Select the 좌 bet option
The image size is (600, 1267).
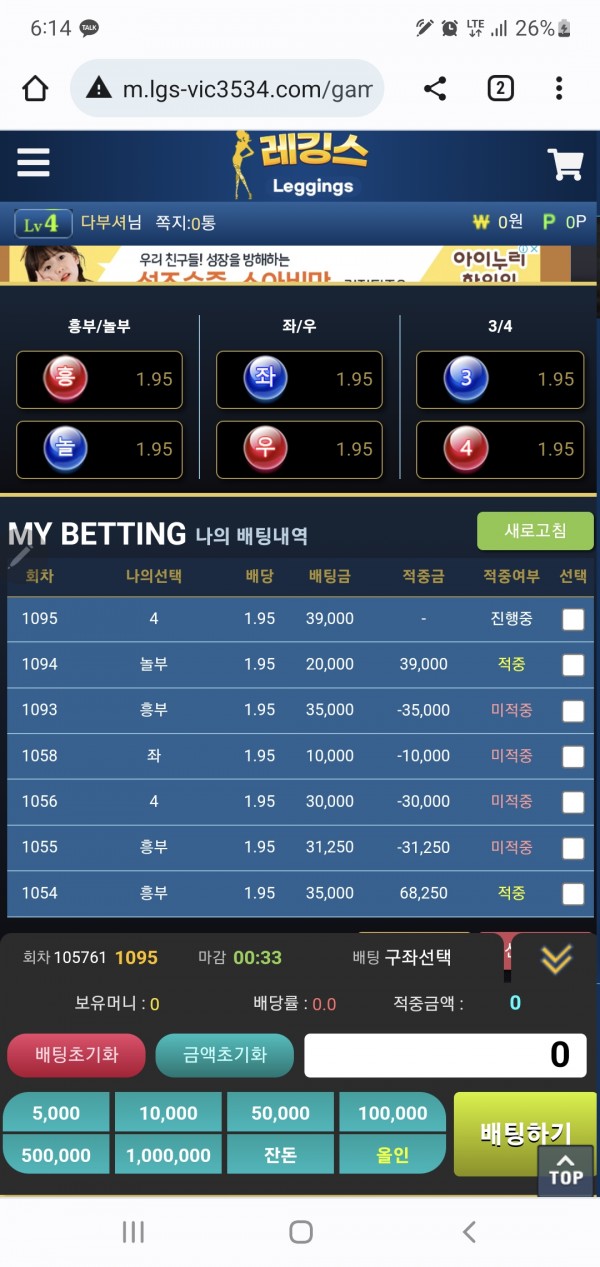click(299, 380)
